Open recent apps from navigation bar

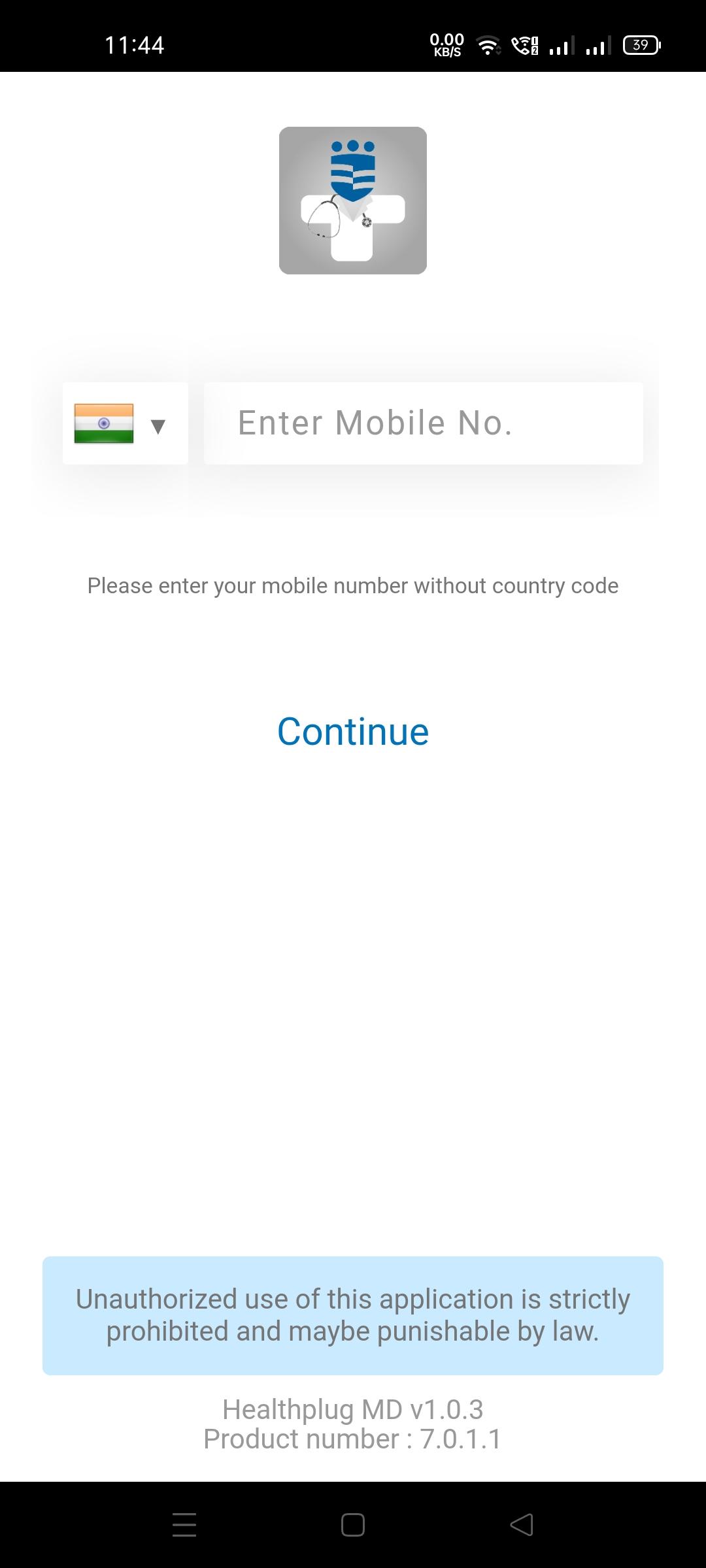coord(184,1525)
